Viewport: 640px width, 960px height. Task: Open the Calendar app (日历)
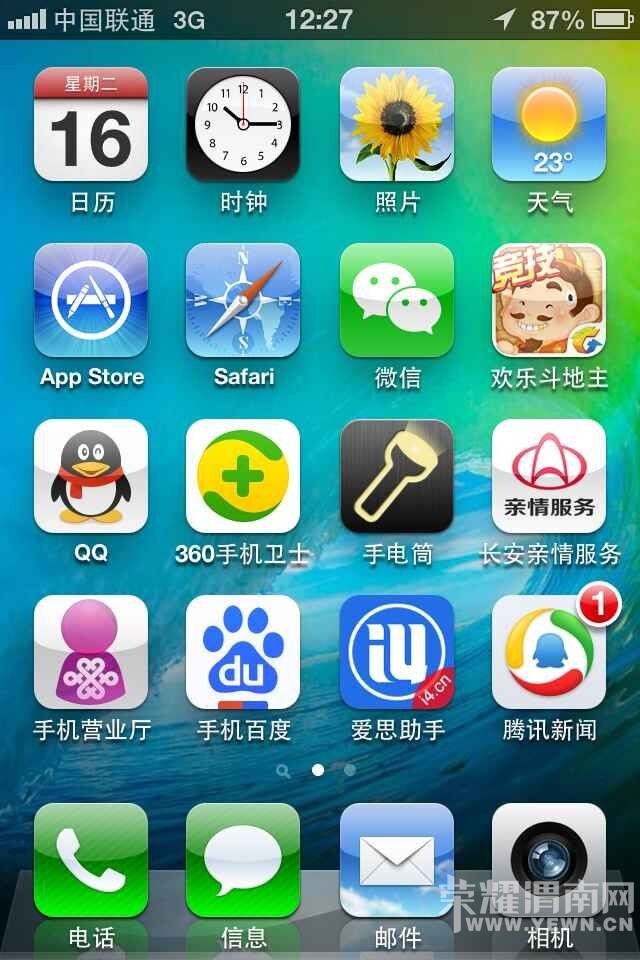tap(91, 124)
